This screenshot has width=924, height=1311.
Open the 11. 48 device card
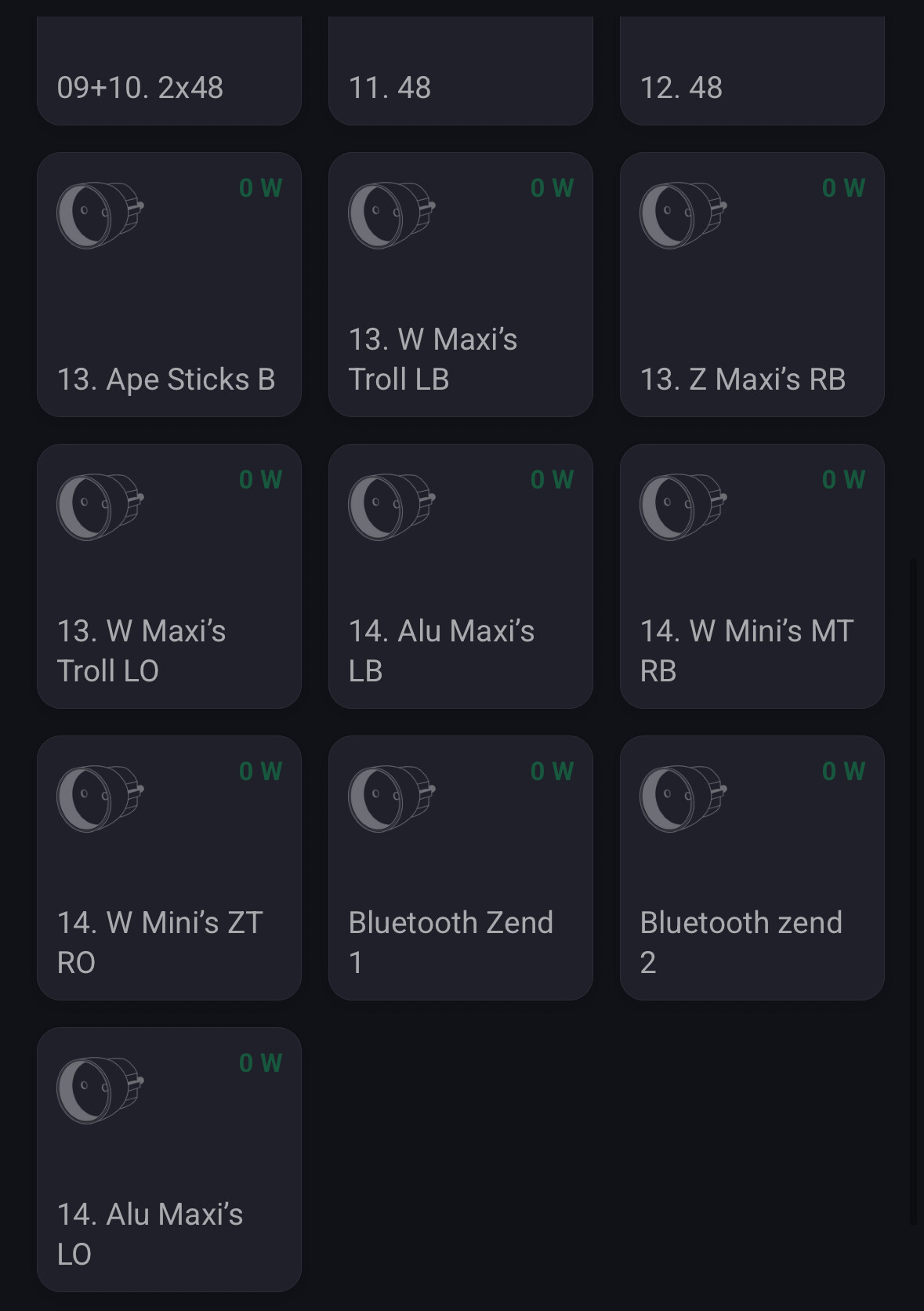click(461, 78)
